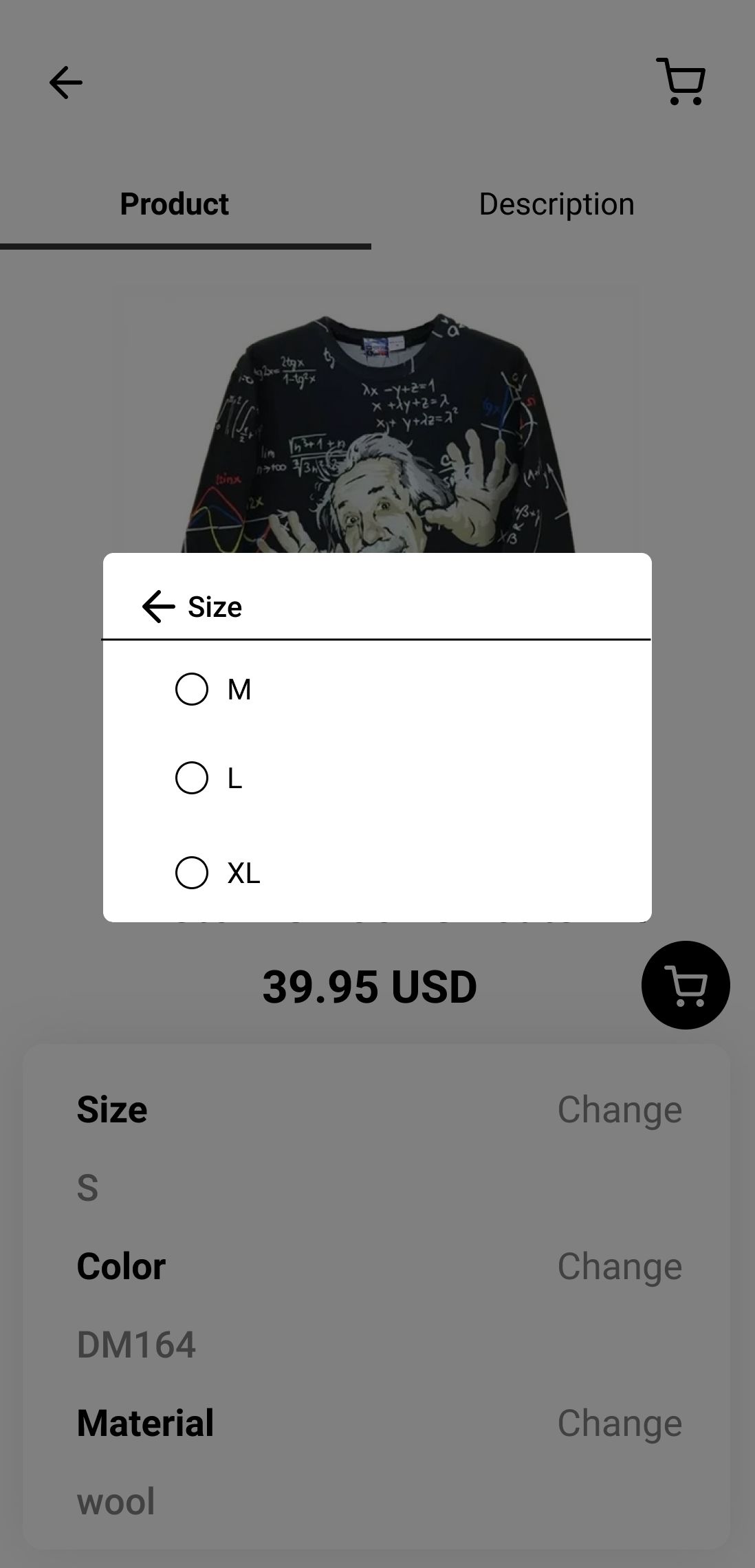
Task: Select size M radio button
Action: (192, 689)
